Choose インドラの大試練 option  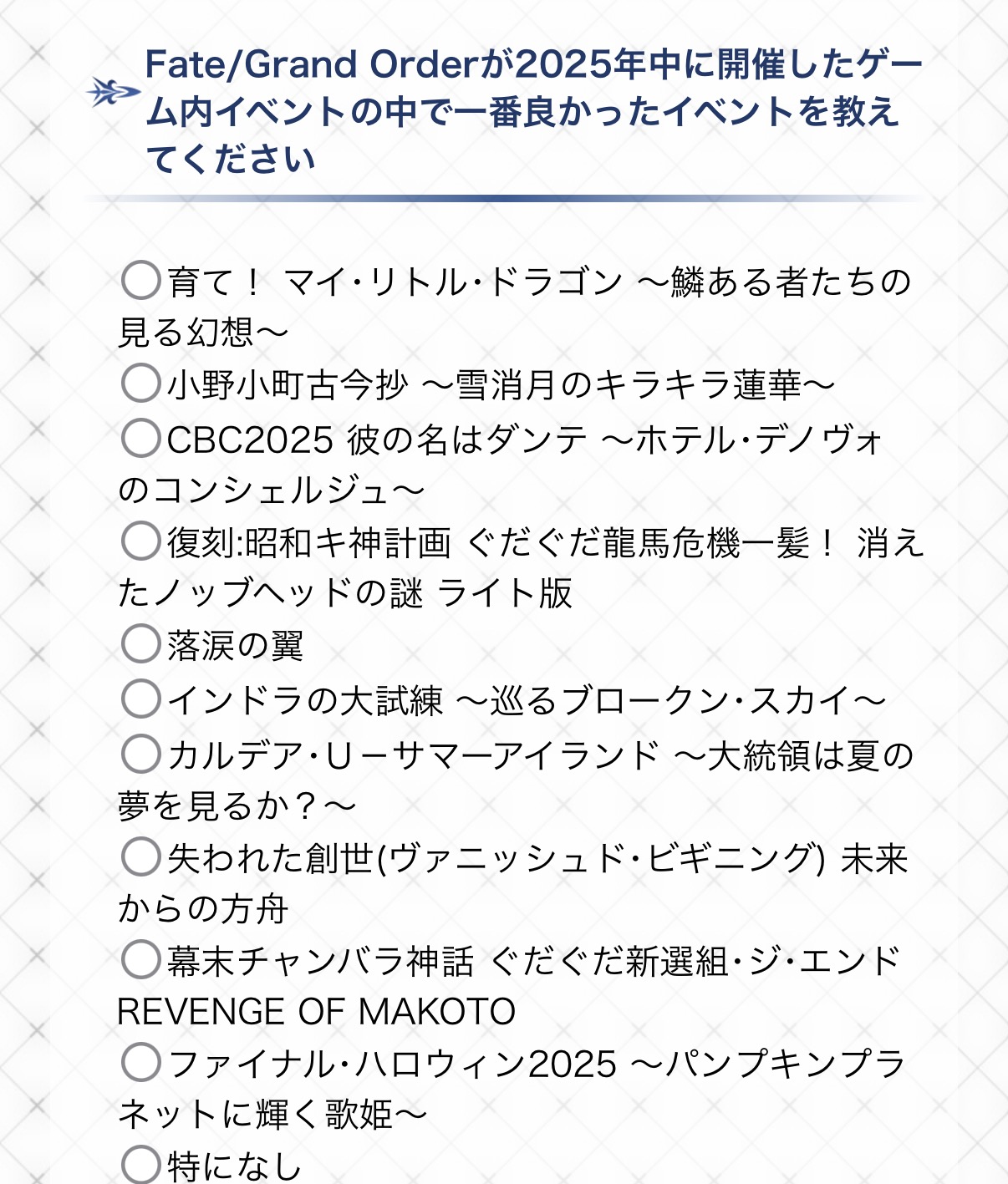pos(140,699)
